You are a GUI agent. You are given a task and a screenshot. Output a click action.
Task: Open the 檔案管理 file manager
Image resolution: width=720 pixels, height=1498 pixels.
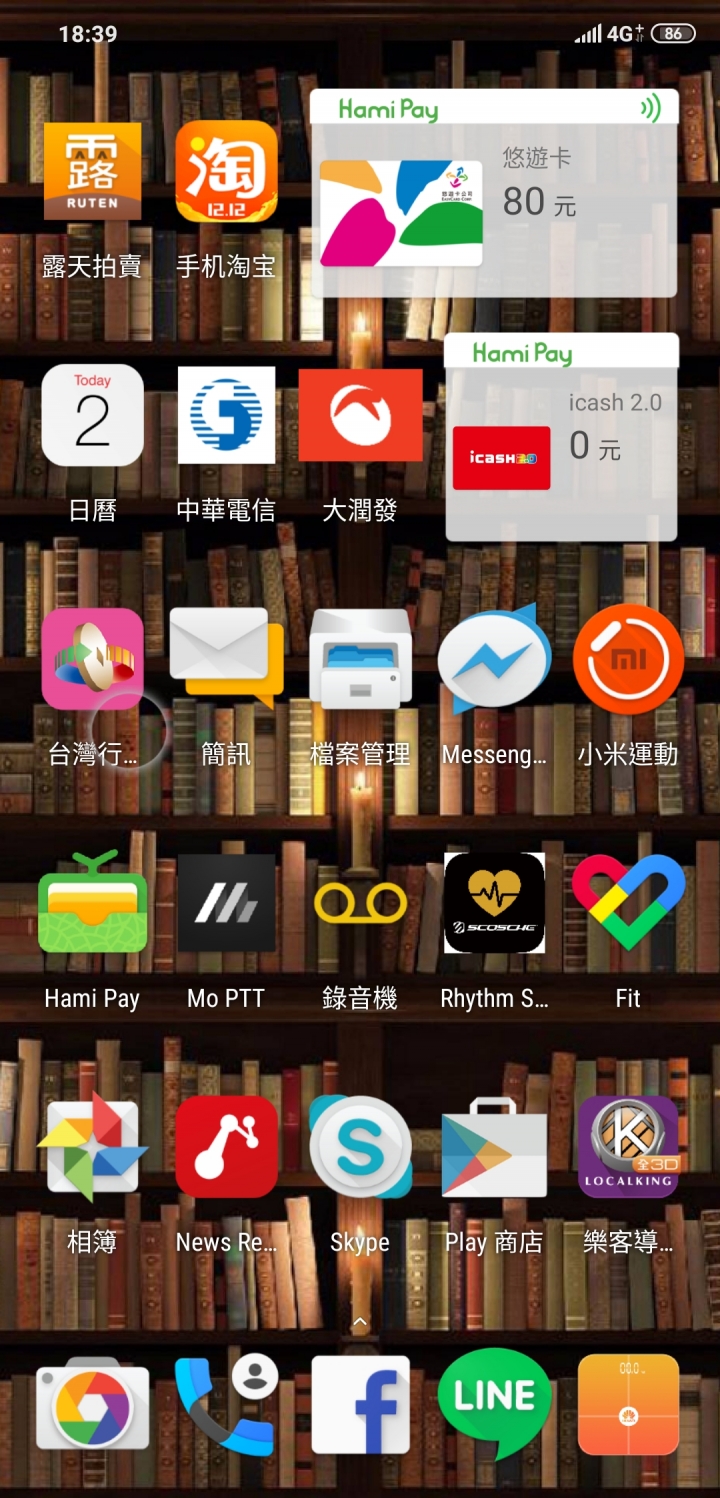click(x=360, y=658)
